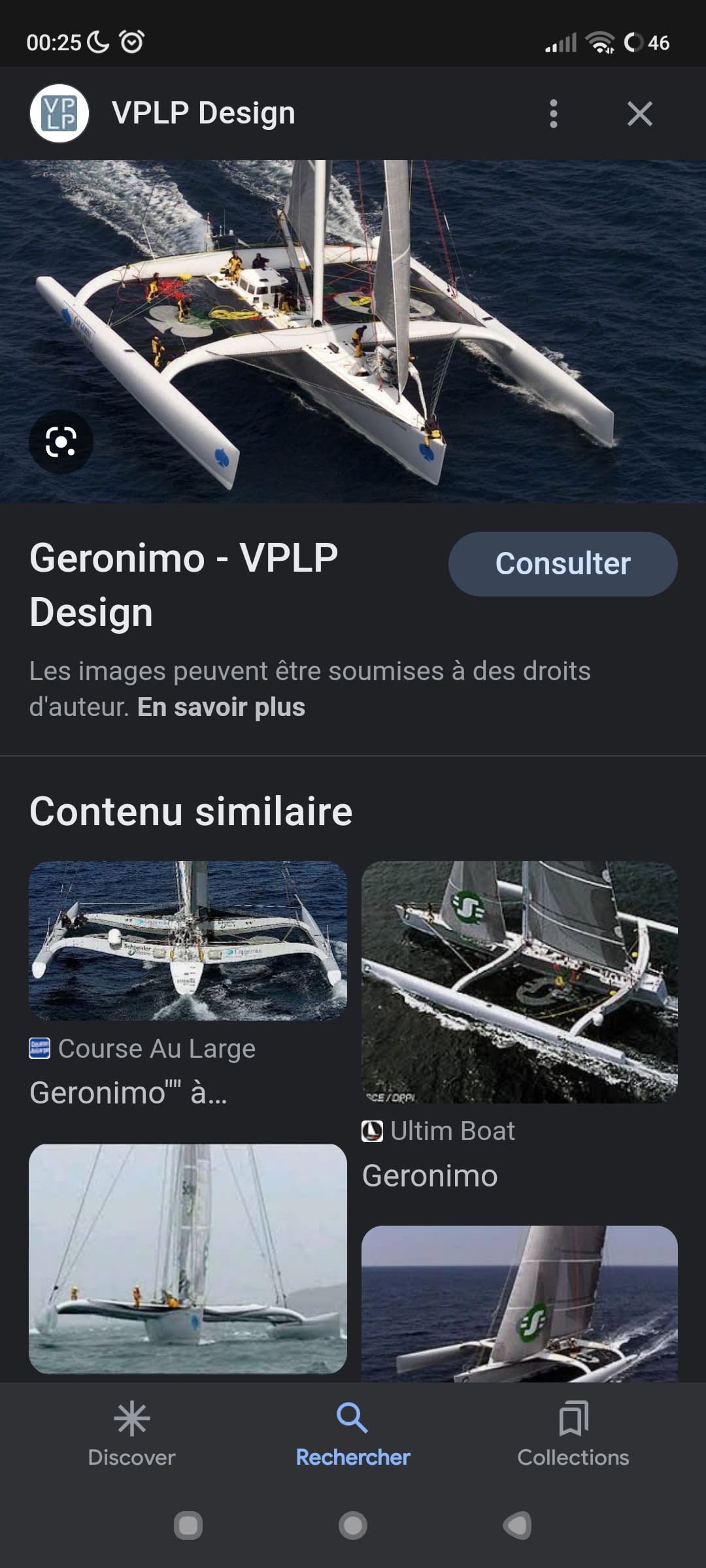The image size is (706, 1568).
Task: Open the En savoir plus link
Action: coord(221,708)
